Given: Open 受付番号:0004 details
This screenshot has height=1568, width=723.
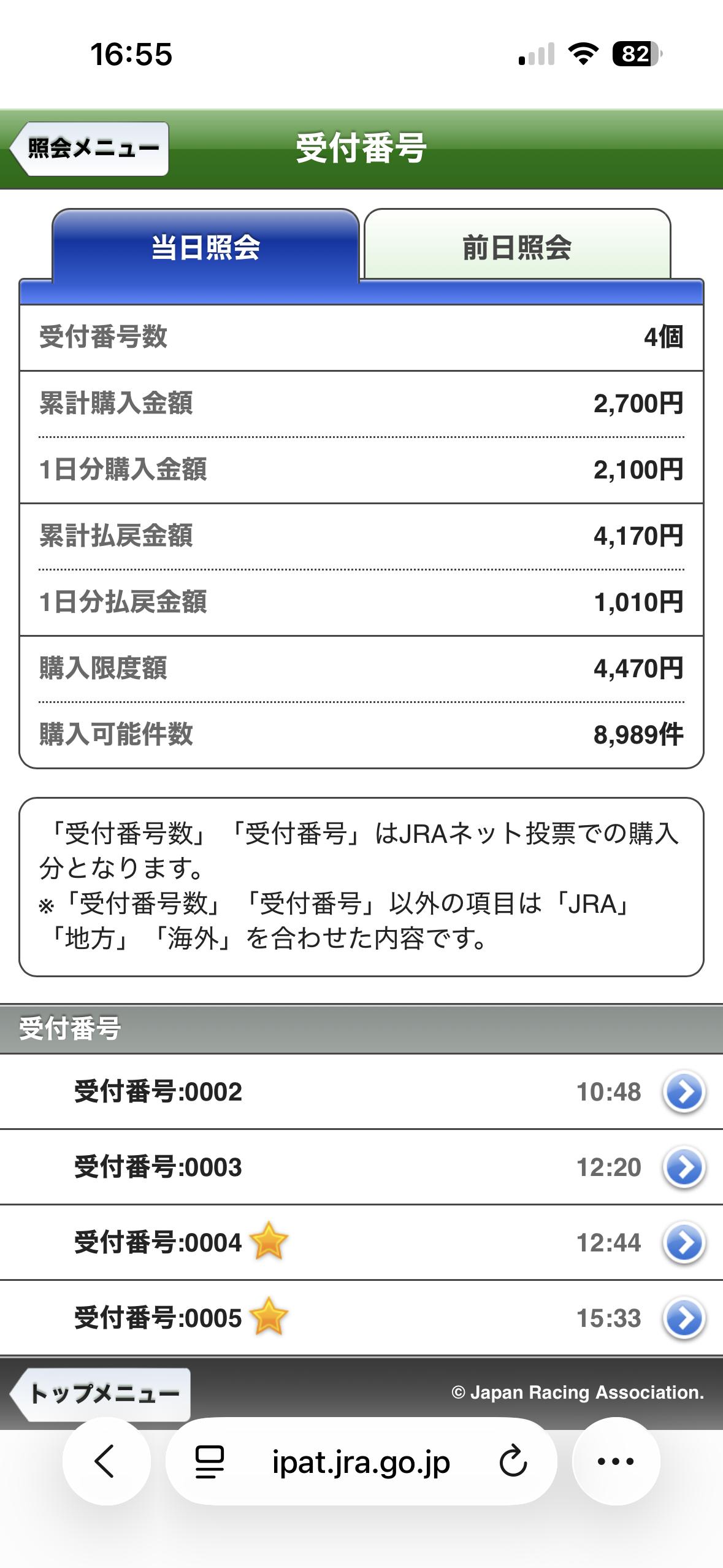Looking at the screenshot, I should (x=684, y=1243).
